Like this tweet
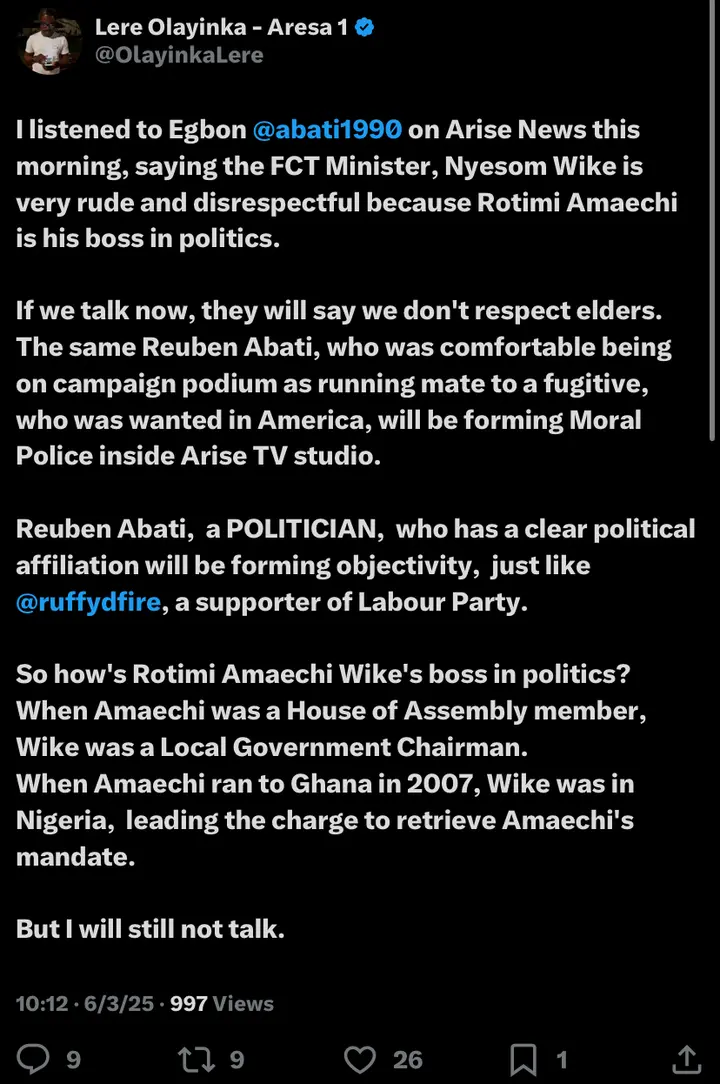This screenshot has width=720, height=1084. (359, 1059)
